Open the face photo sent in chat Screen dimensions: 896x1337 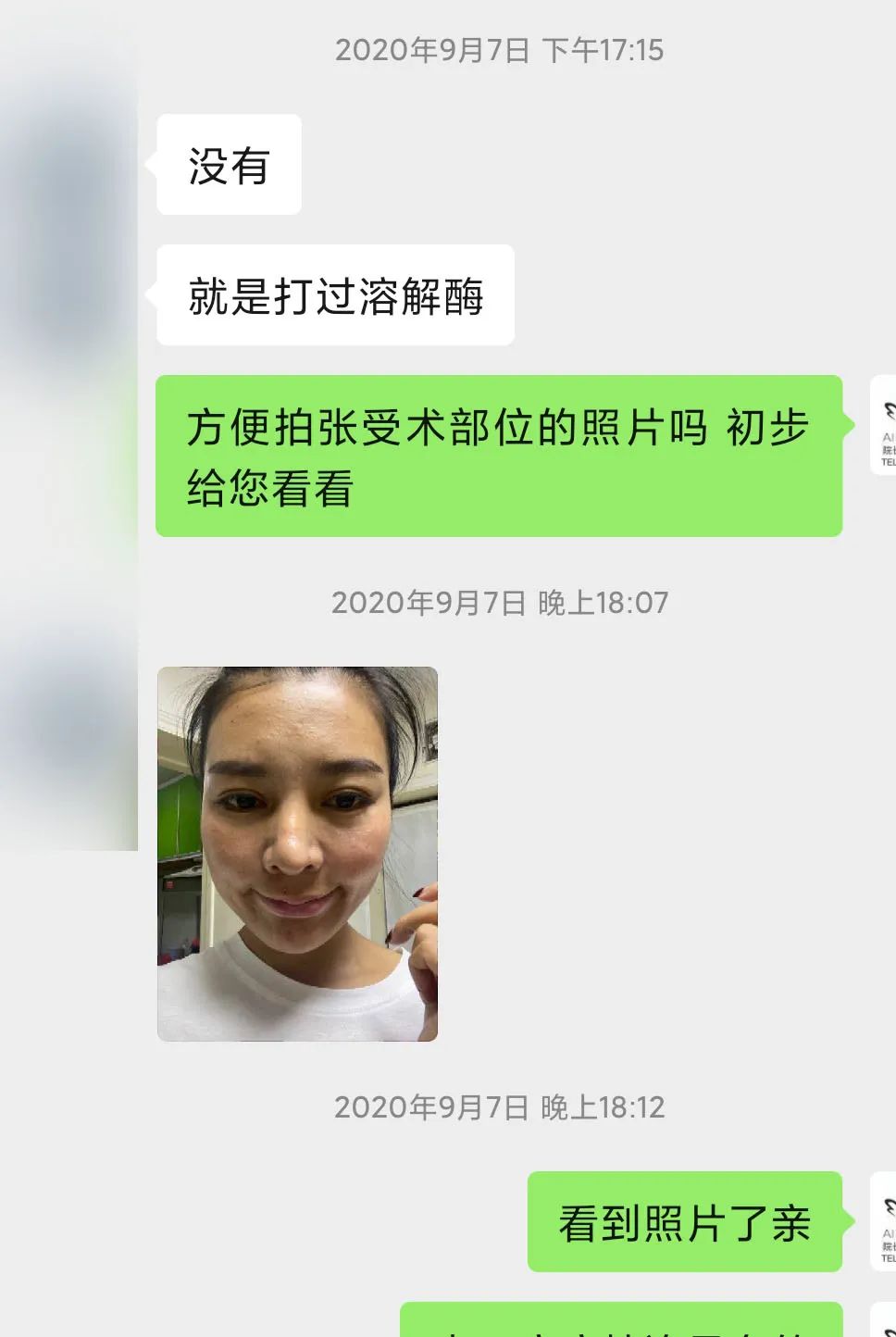pos(297,853)
